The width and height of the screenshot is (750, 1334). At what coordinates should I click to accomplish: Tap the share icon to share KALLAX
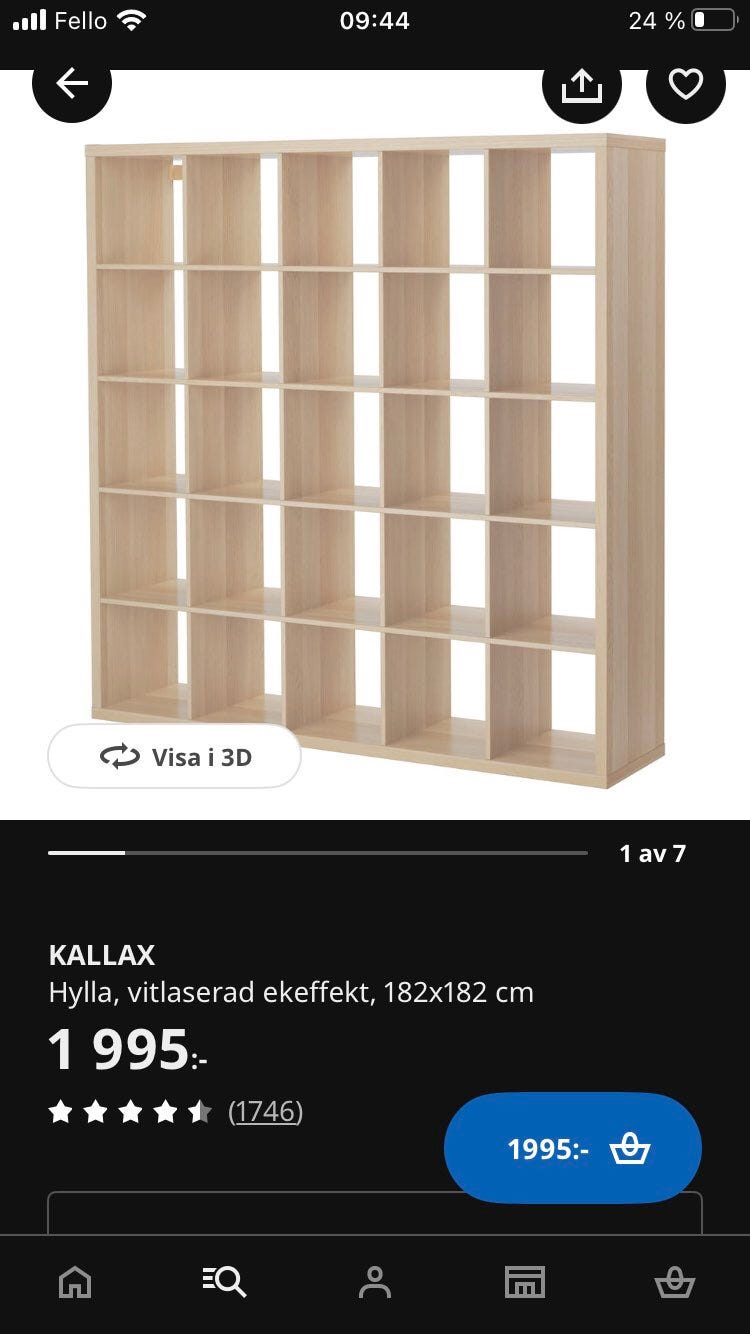click(581, 85)
